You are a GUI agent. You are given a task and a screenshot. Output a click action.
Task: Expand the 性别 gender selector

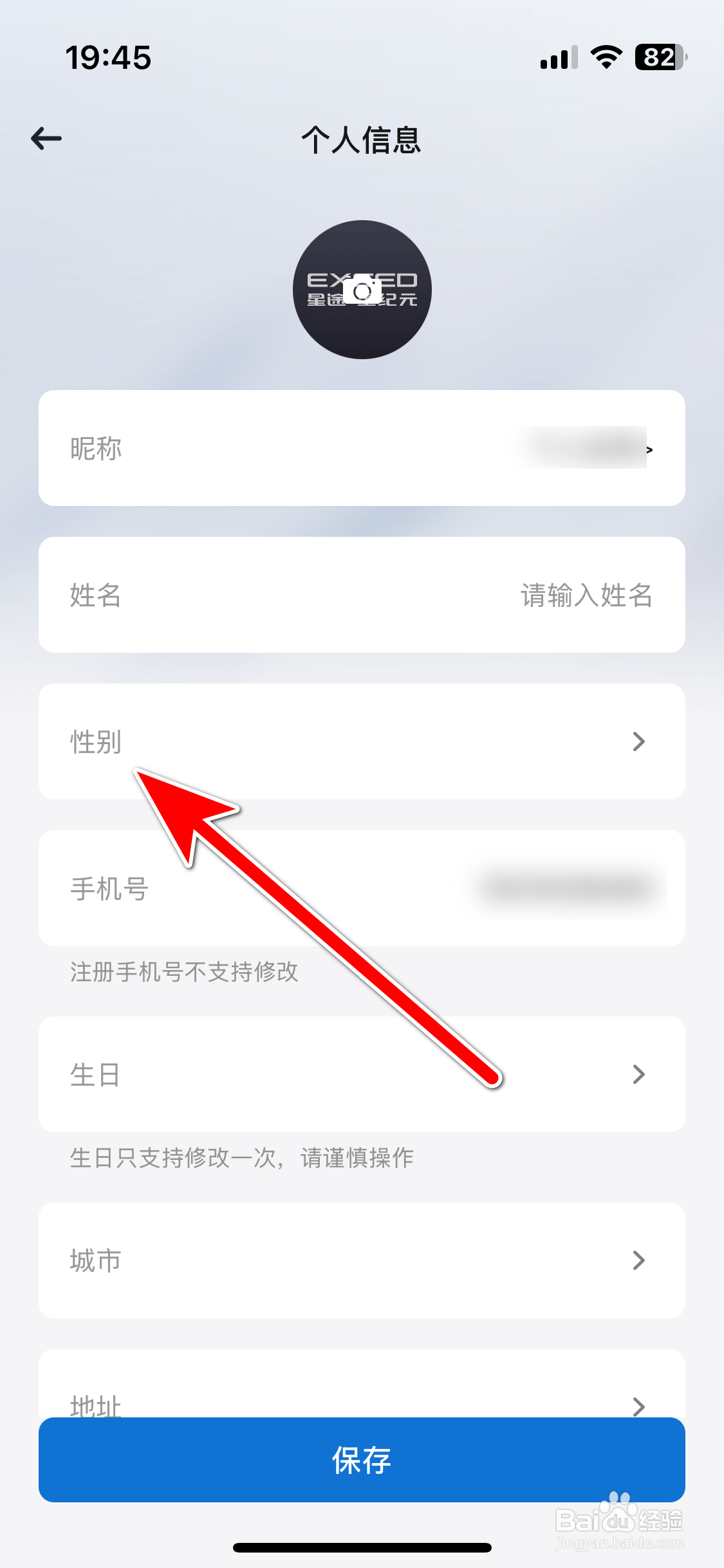362,742
